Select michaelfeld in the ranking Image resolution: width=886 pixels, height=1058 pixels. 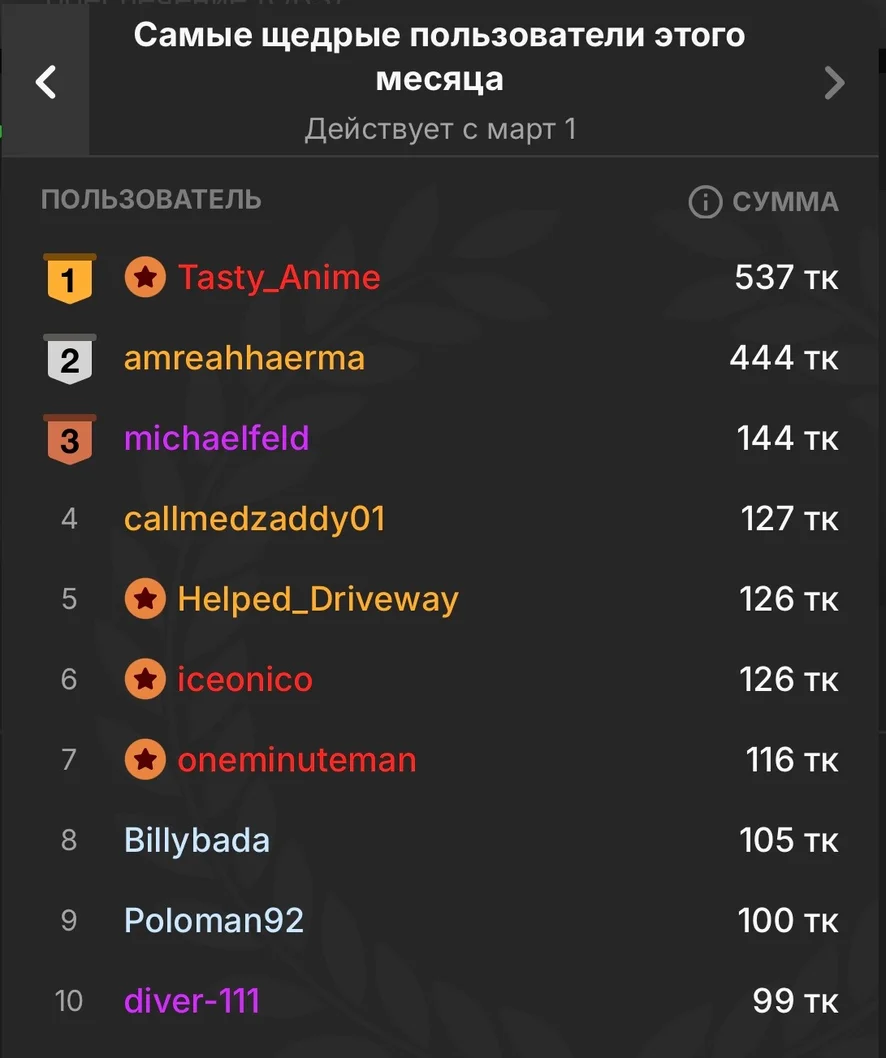pyautogui.click(x=216, y=438)
